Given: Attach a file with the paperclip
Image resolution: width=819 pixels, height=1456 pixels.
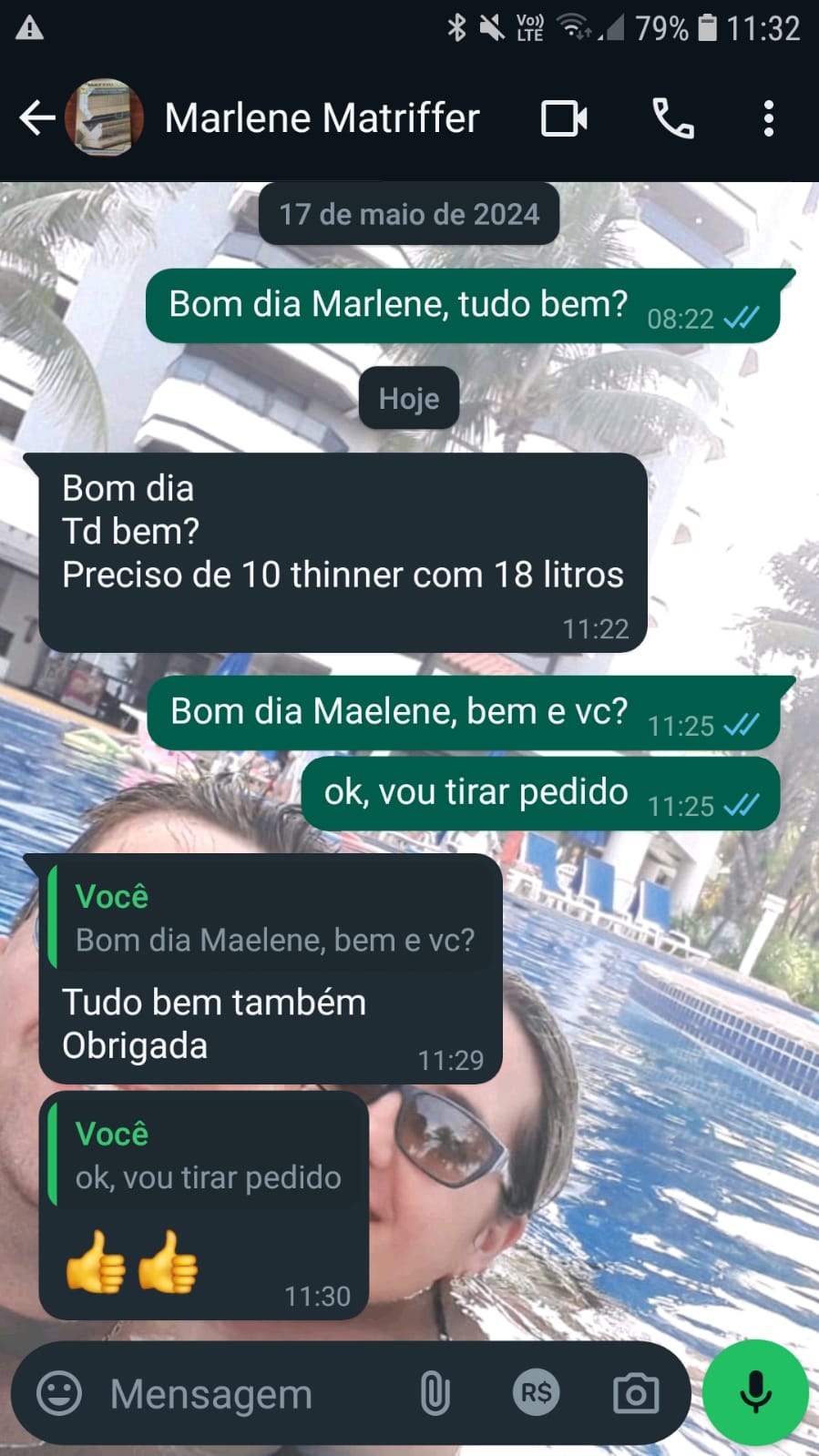Looking at the screenshot, I should pyautogui.click(x=435, y=1393).
